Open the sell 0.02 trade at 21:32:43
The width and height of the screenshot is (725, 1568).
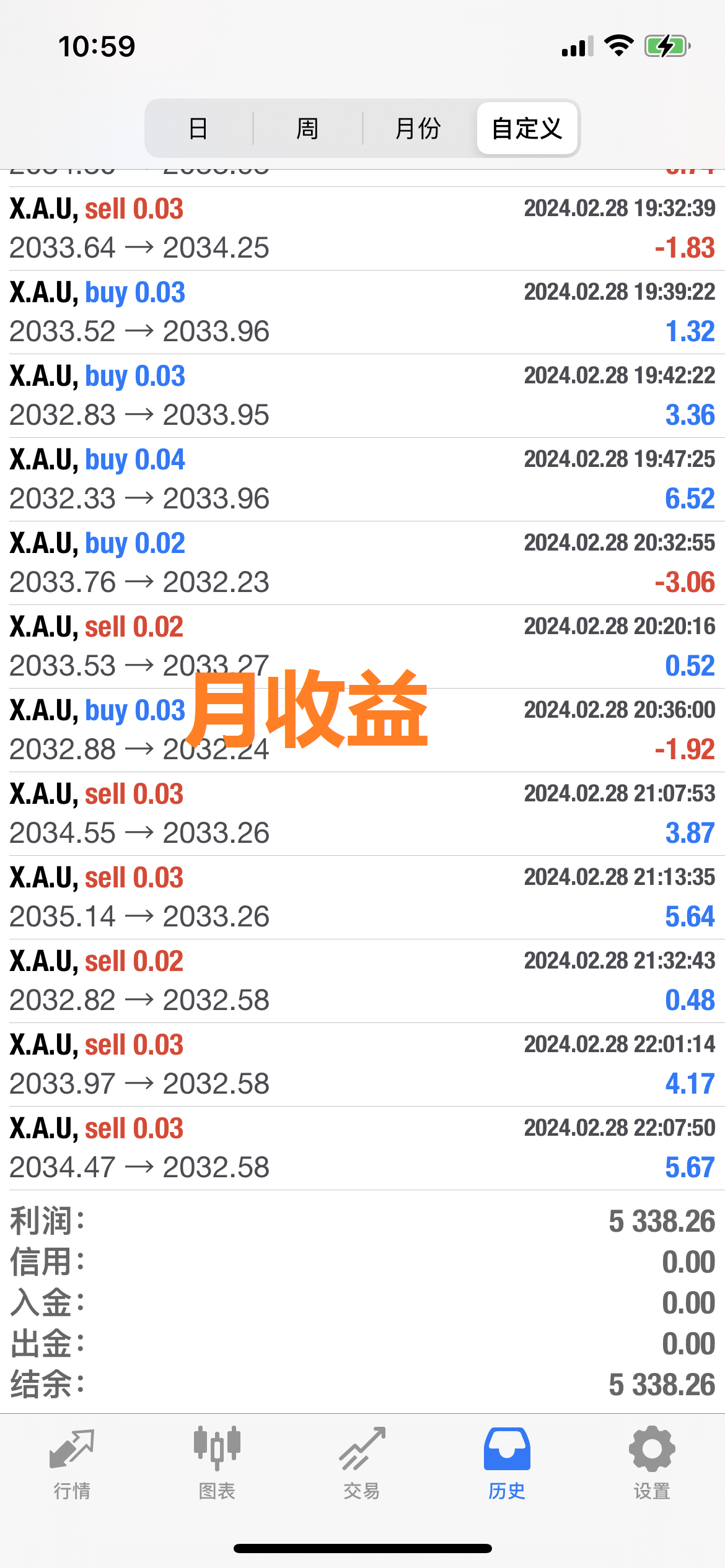click(x=362, y=981)
